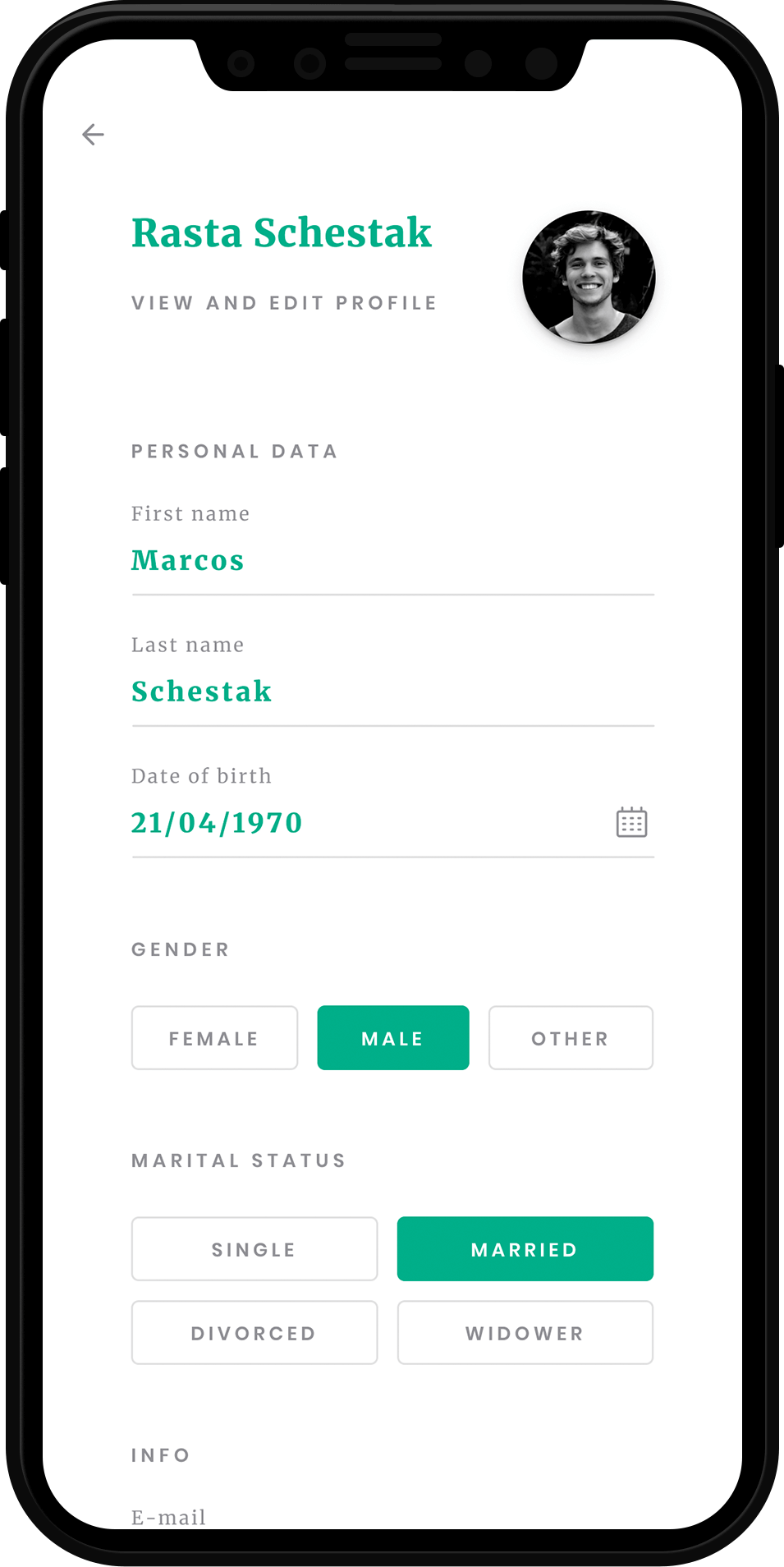Choose Widower marital status
This screenshot has height=1567, width=784.
[x=525, y=1333]
